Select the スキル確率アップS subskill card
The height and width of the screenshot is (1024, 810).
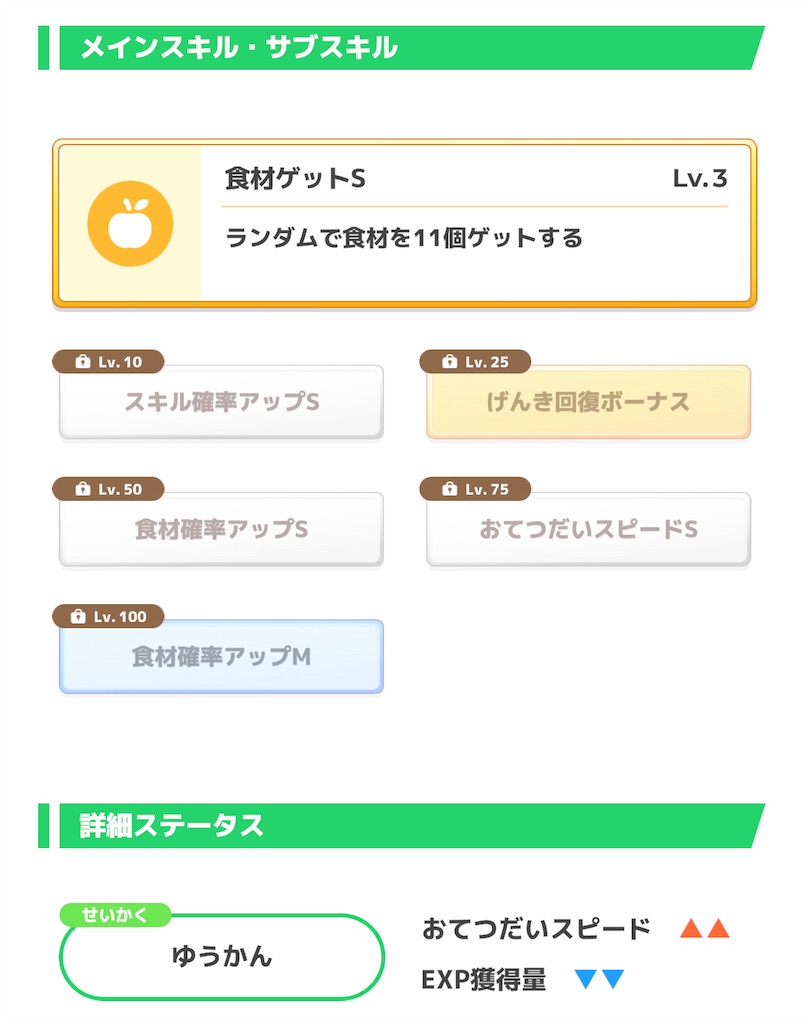(221, 402)
